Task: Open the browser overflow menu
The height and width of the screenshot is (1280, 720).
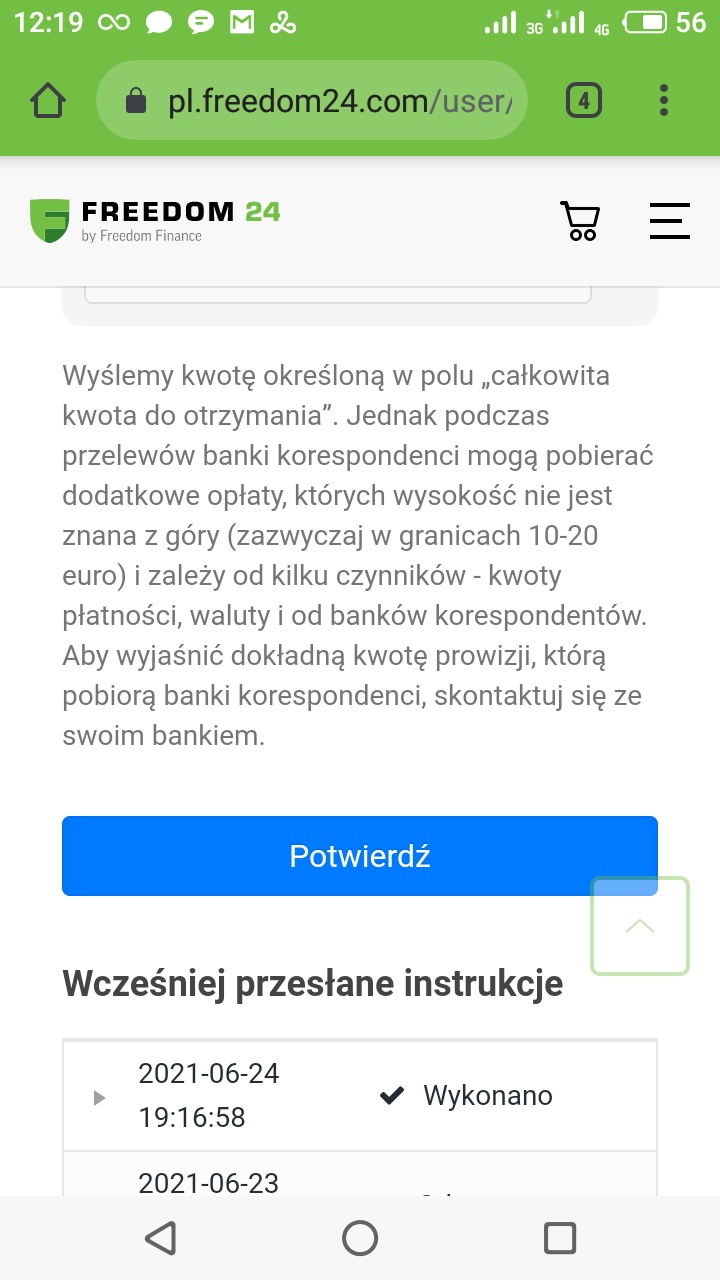Action: [x=664, y=100]
